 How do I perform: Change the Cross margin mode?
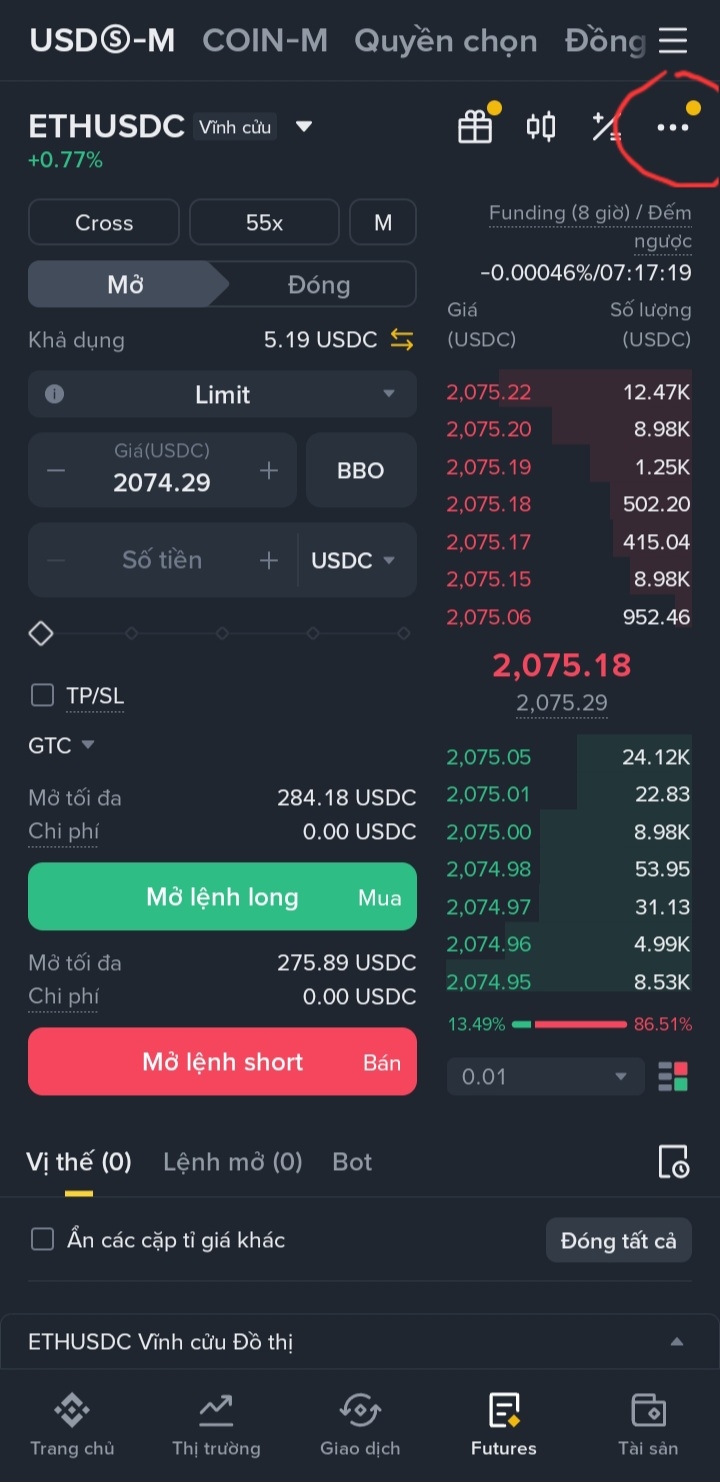tap(104, 223)
